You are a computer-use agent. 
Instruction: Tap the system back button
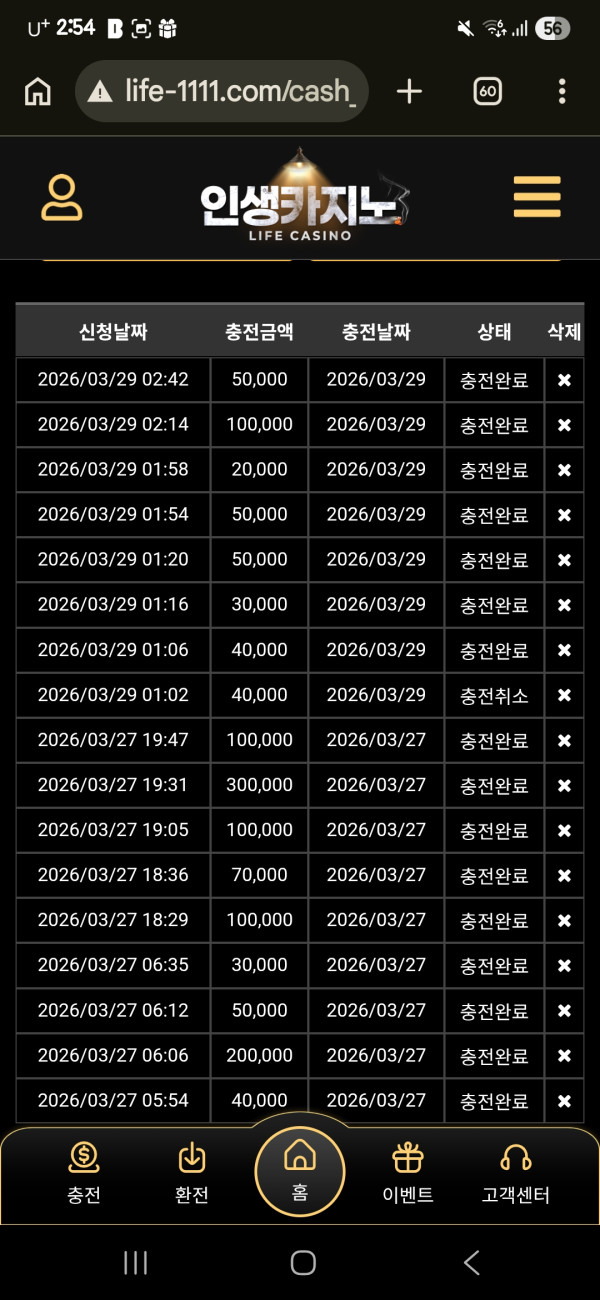point(471,1263)
